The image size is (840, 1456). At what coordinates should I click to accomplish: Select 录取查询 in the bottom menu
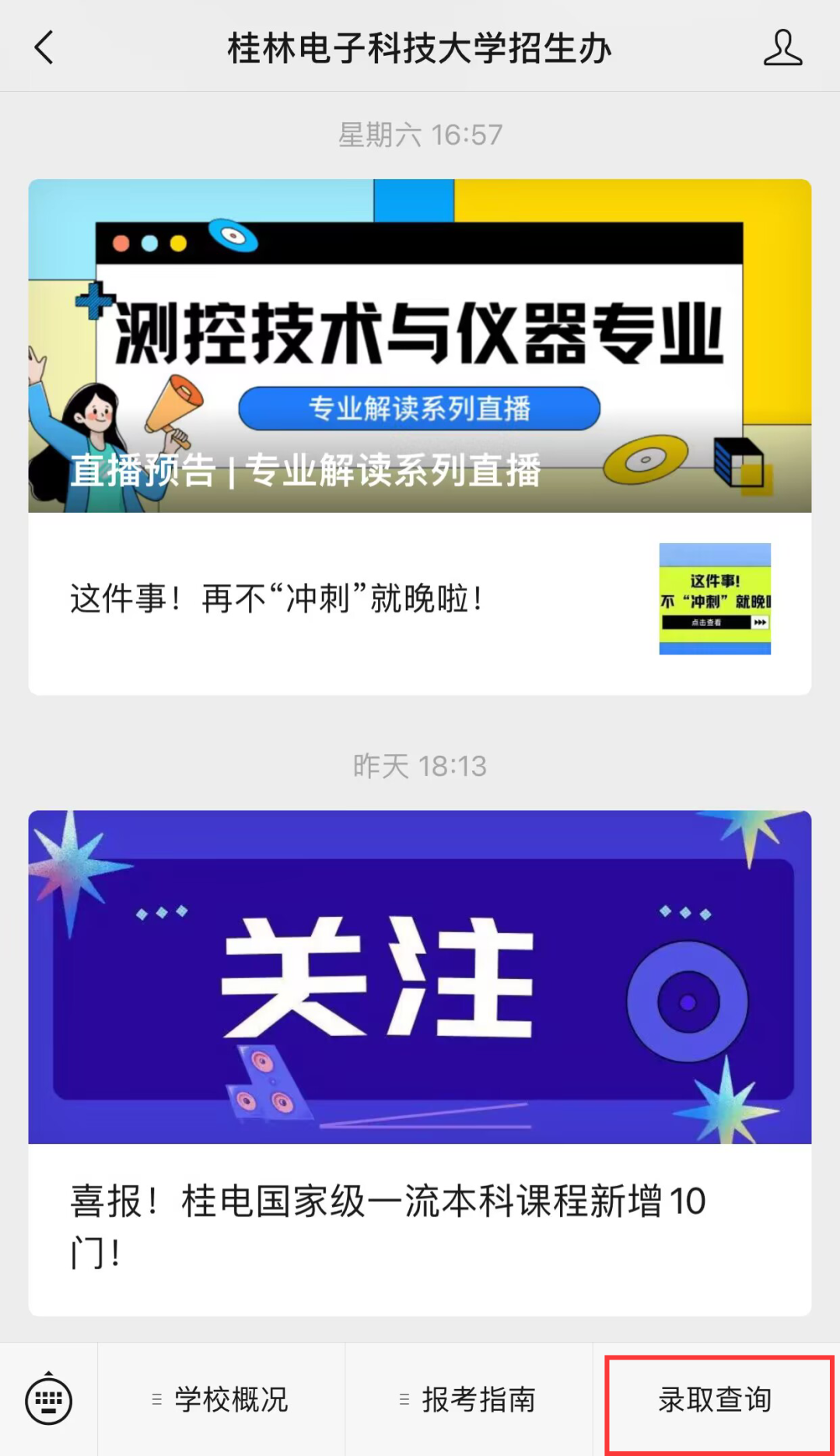(716, 1400)
